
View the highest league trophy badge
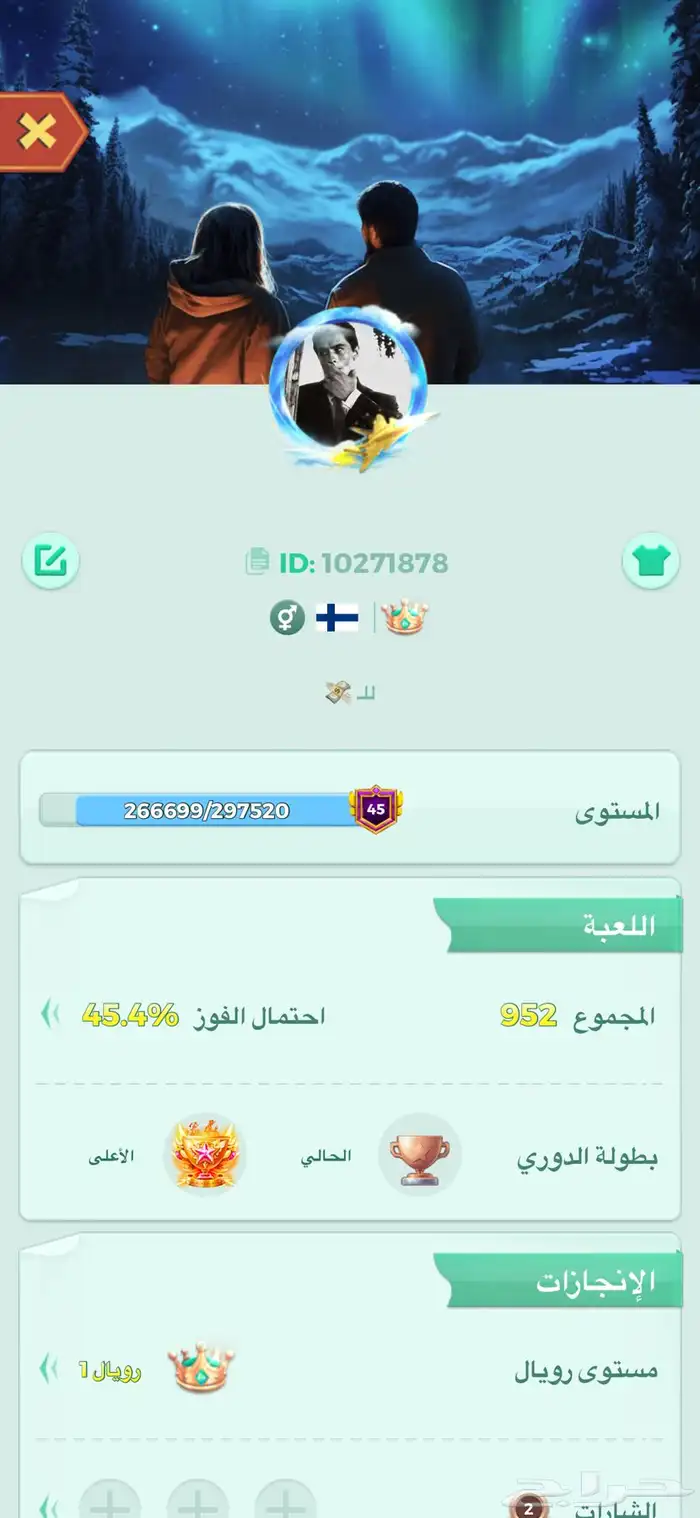205,1155
